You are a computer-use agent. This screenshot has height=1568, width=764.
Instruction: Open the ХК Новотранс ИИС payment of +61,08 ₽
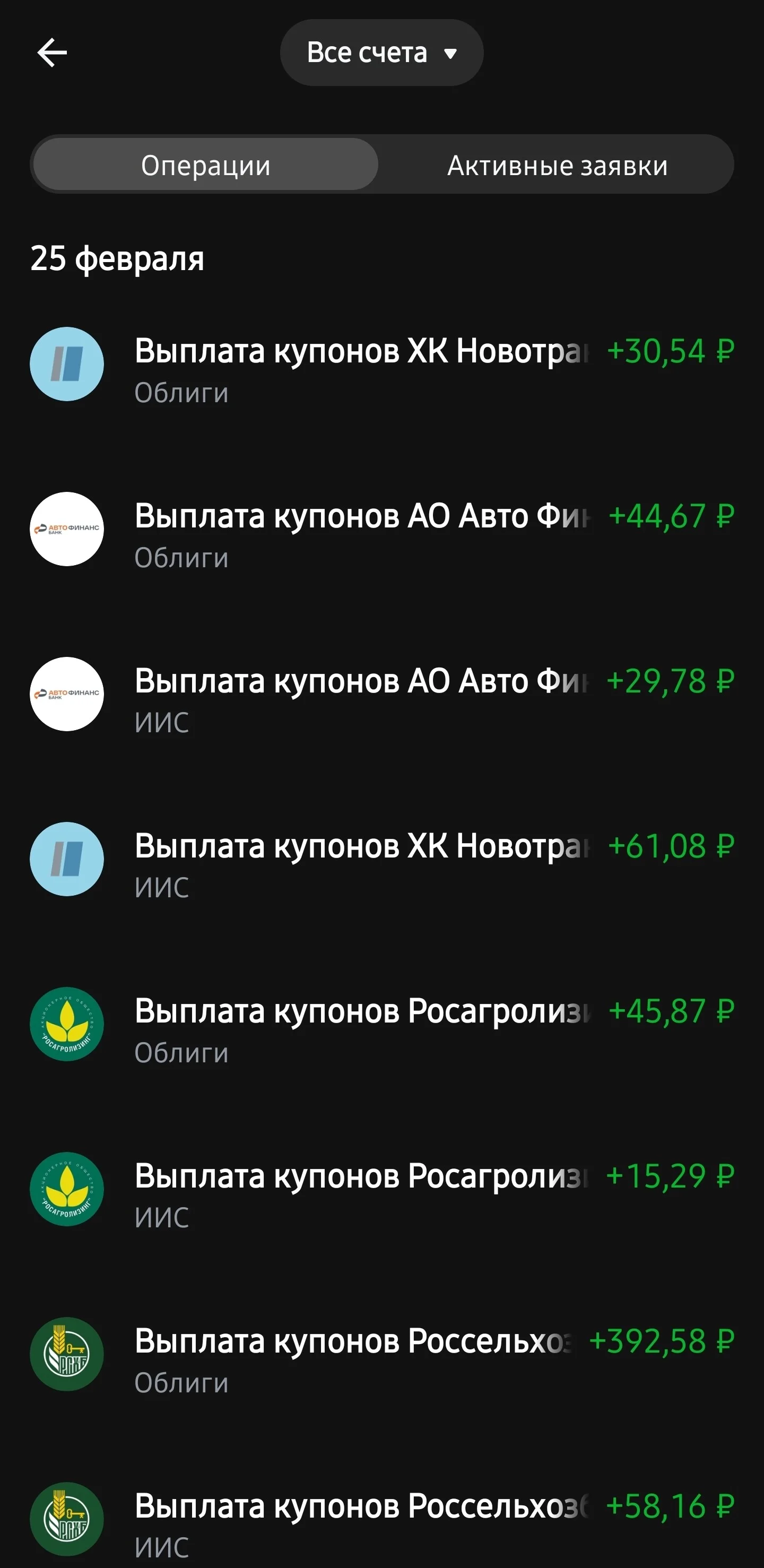coord(381,860)
